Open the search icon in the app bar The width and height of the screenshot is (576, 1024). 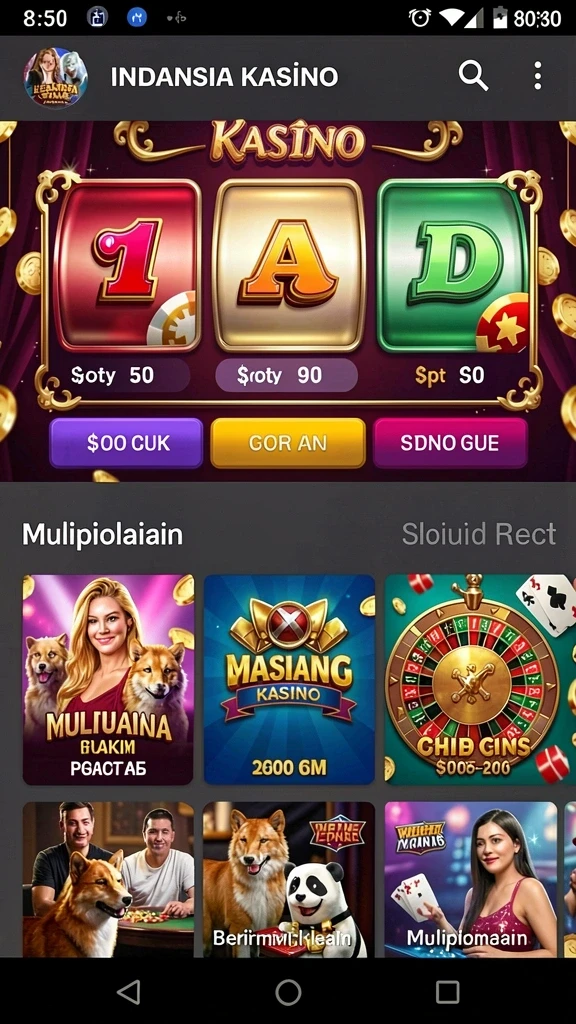pos(473,76)
